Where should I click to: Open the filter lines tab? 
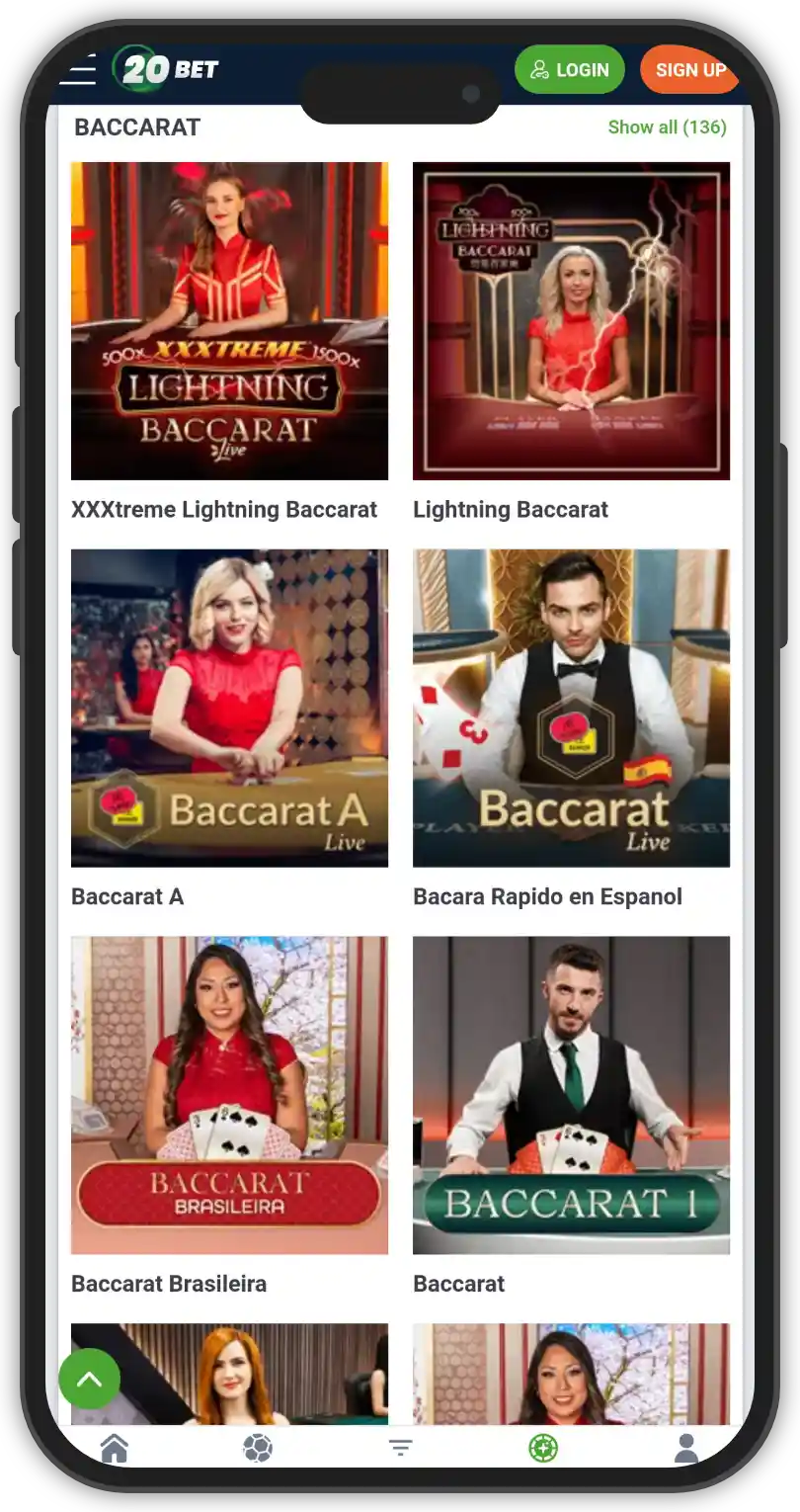pos(400,1449)
